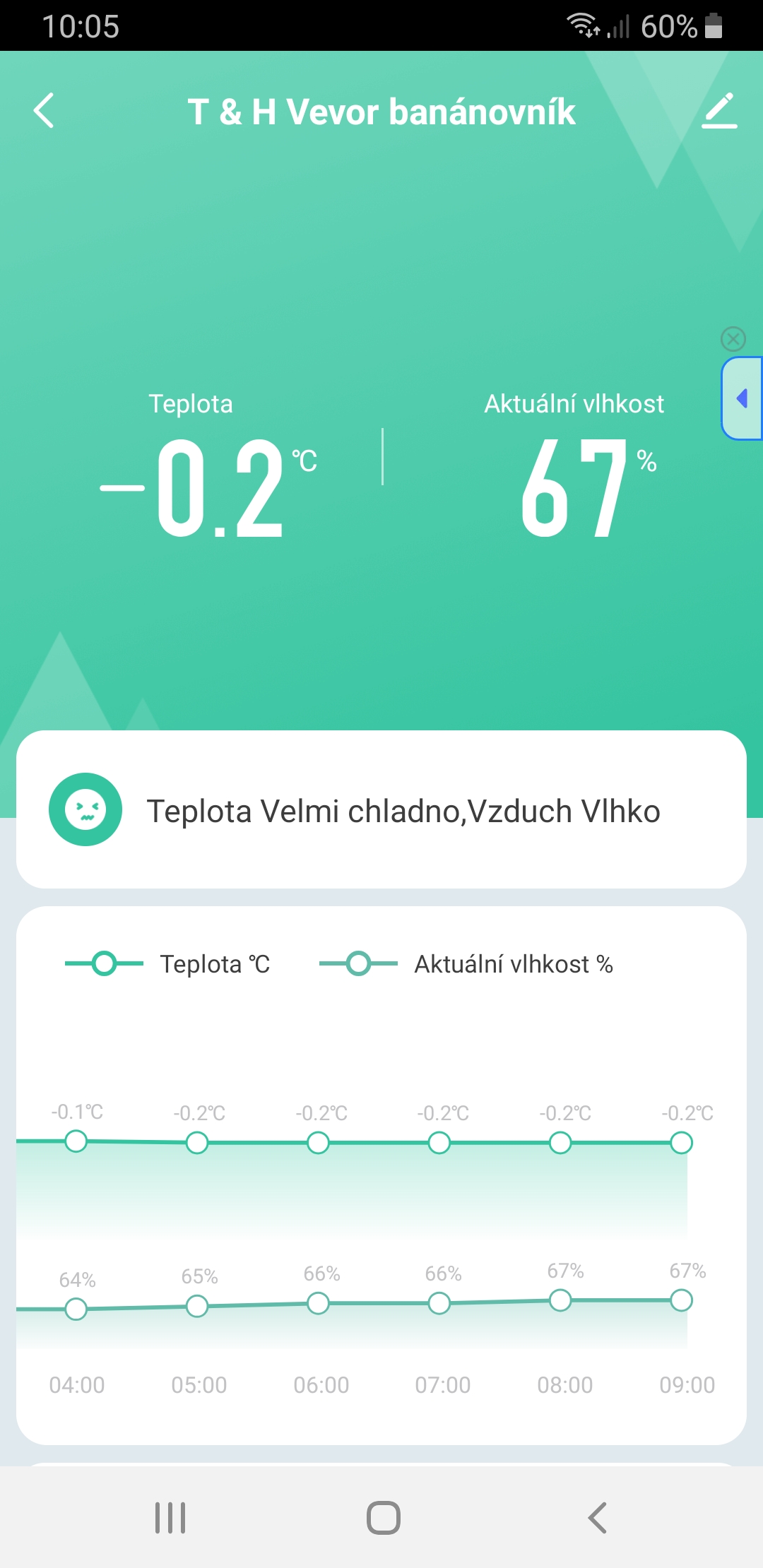The height and width of the screenshot is (1568, 763).
Task: Dismiss the floating side panel handle
Action: (733, 339)
